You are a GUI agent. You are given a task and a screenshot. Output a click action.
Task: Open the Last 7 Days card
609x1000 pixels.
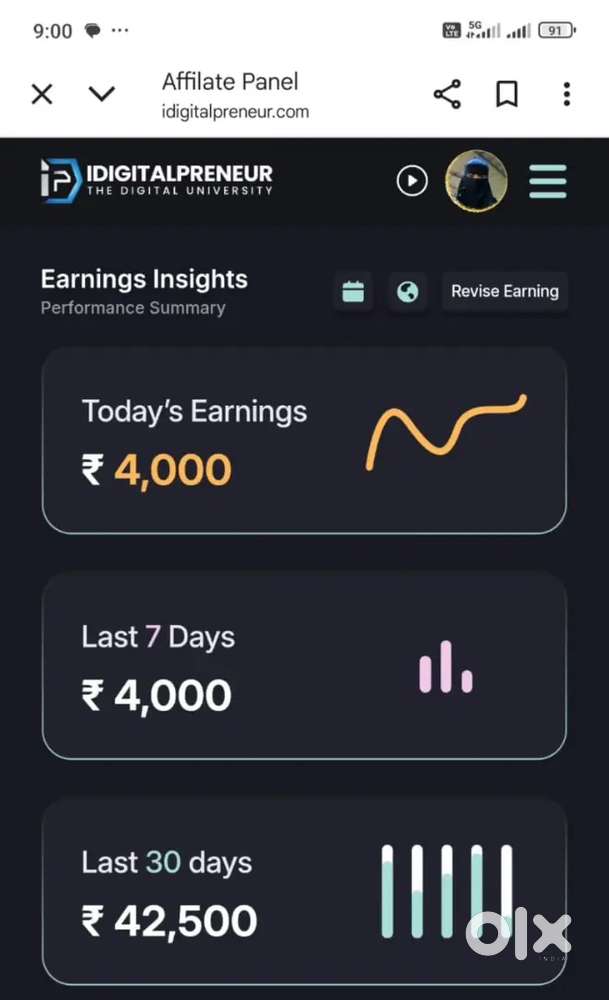click(x=304, y=666)
